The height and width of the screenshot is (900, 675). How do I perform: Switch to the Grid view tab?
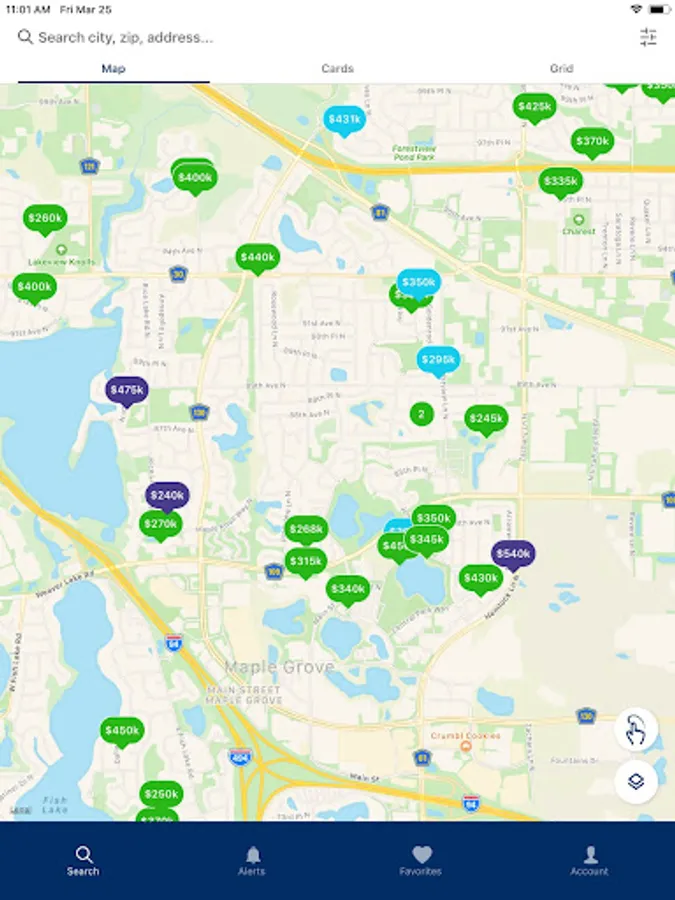pyautogui.click(x=561, y=69)
